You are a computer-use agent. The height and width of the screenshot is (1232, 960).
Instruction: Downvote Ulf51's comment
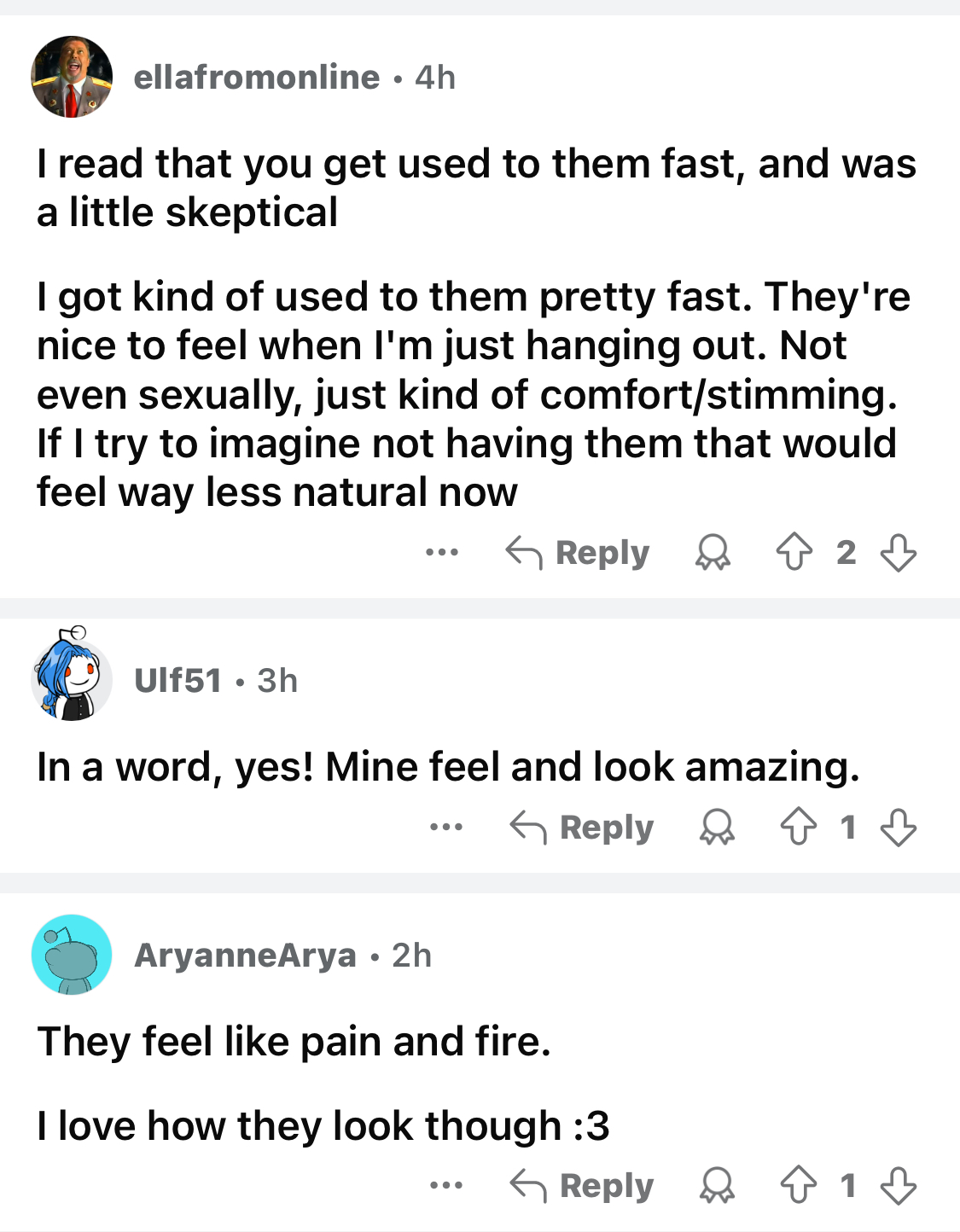pyautogui.click(x=898, y=827)
